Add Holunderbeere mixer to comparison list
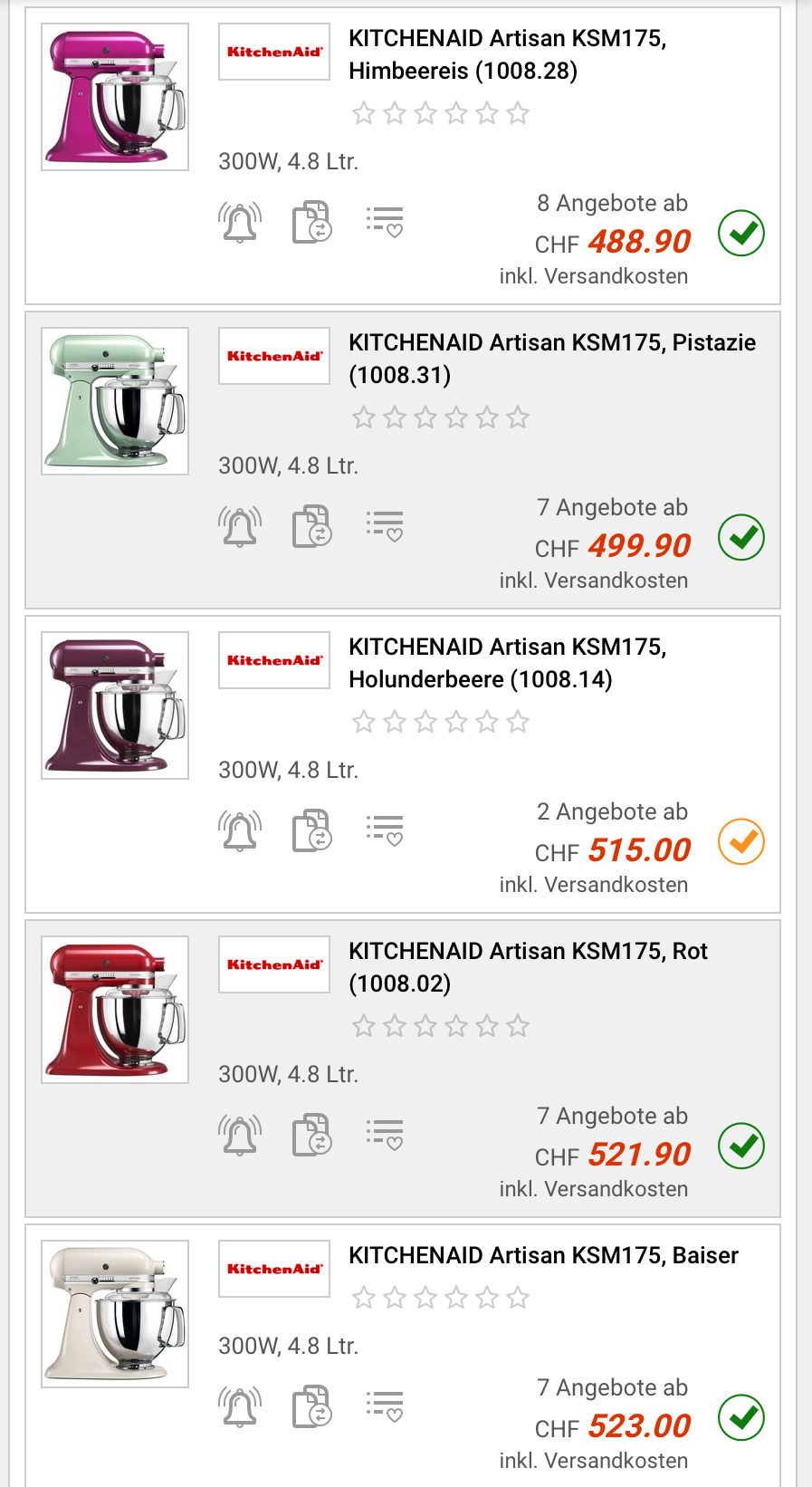Screen dimensions: 812x1487 pos(312,831)
